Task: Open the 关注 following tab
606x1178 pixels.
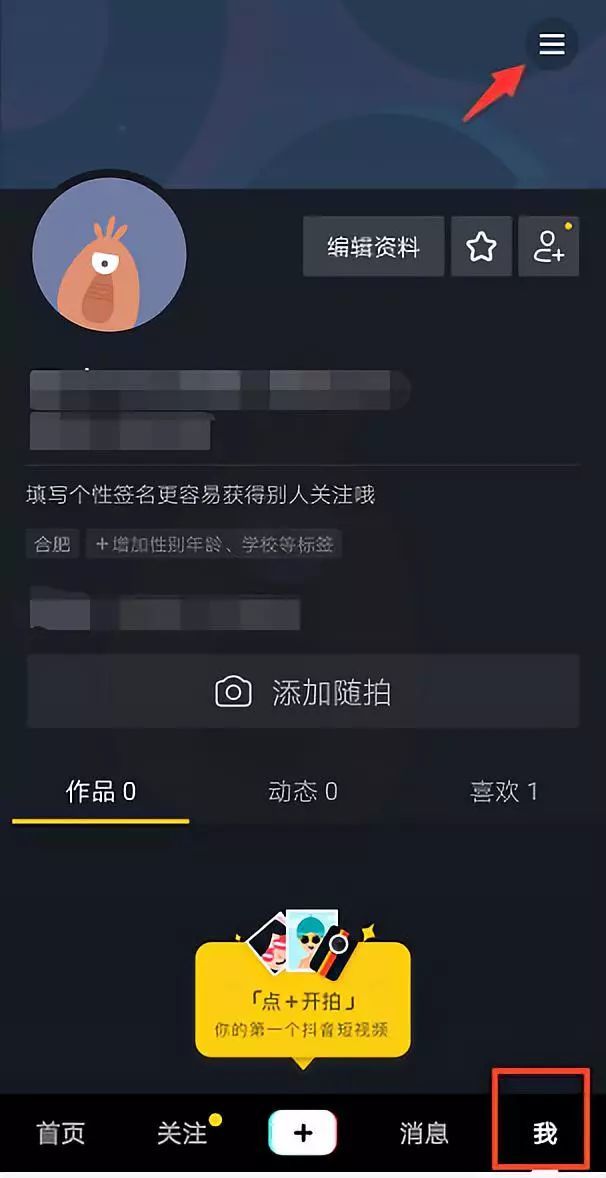Action: coord(182,1133)
